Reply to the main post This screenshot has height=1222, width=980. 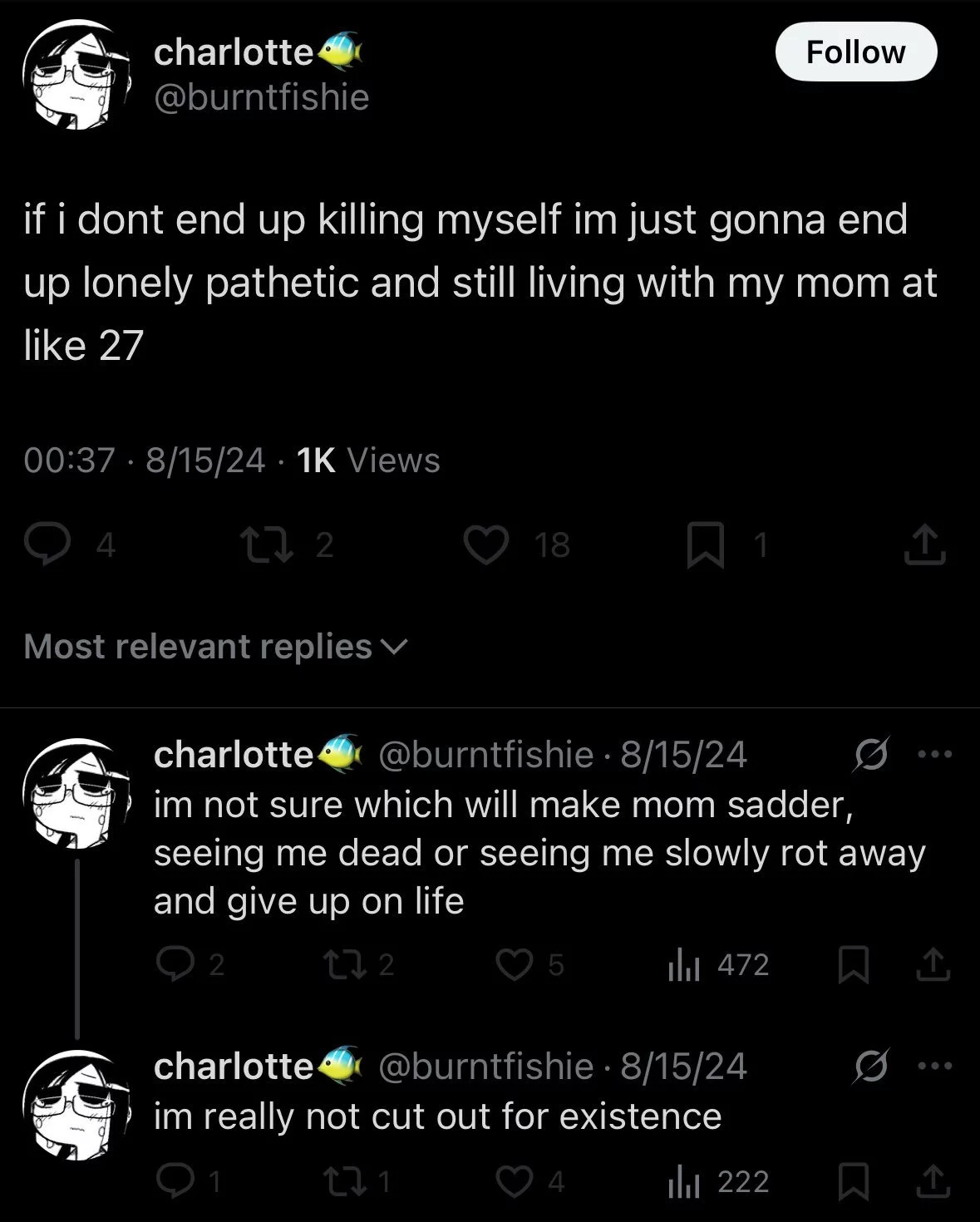click(x=47, y=545)
